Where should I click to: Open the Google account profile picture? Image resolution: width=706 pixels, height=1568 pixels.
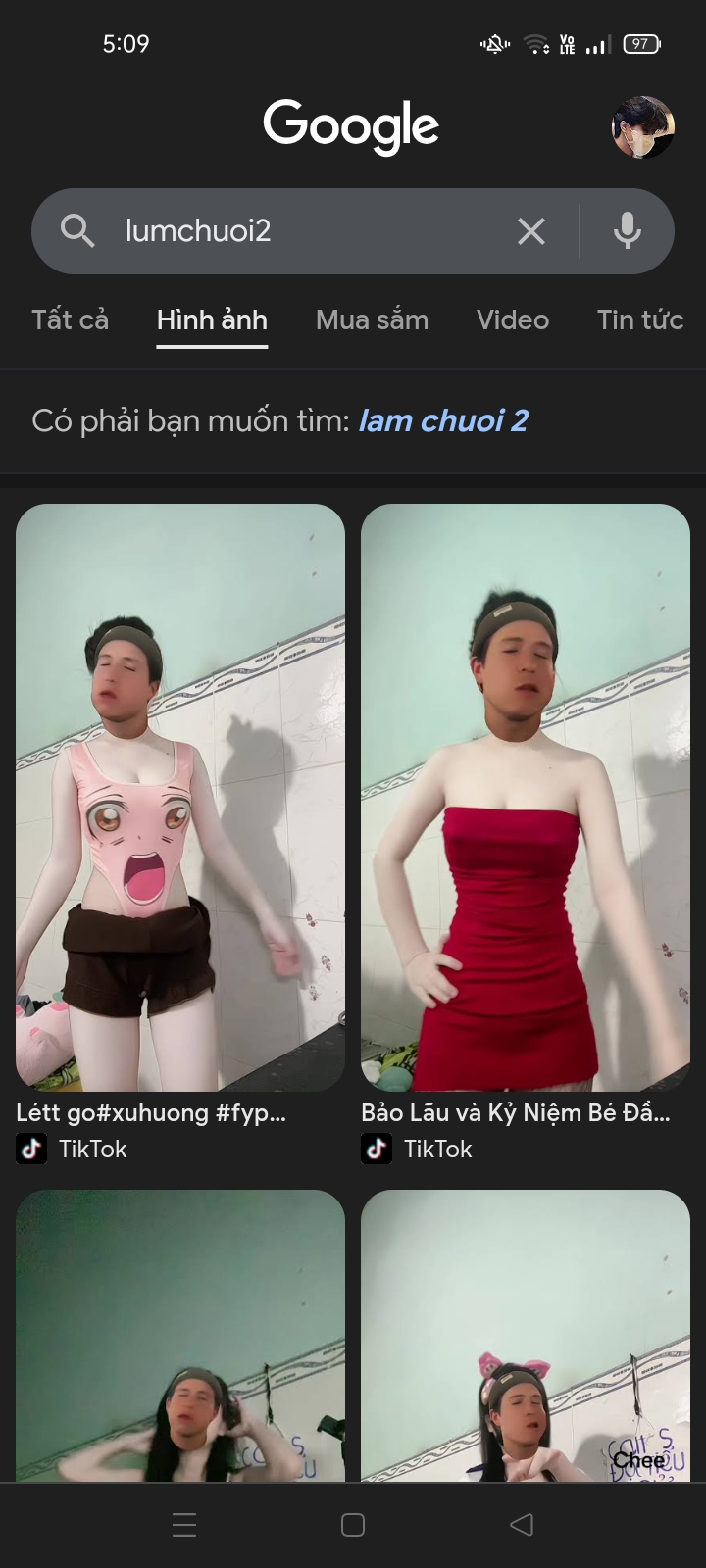pyautogui.click(x=642, y=127)
